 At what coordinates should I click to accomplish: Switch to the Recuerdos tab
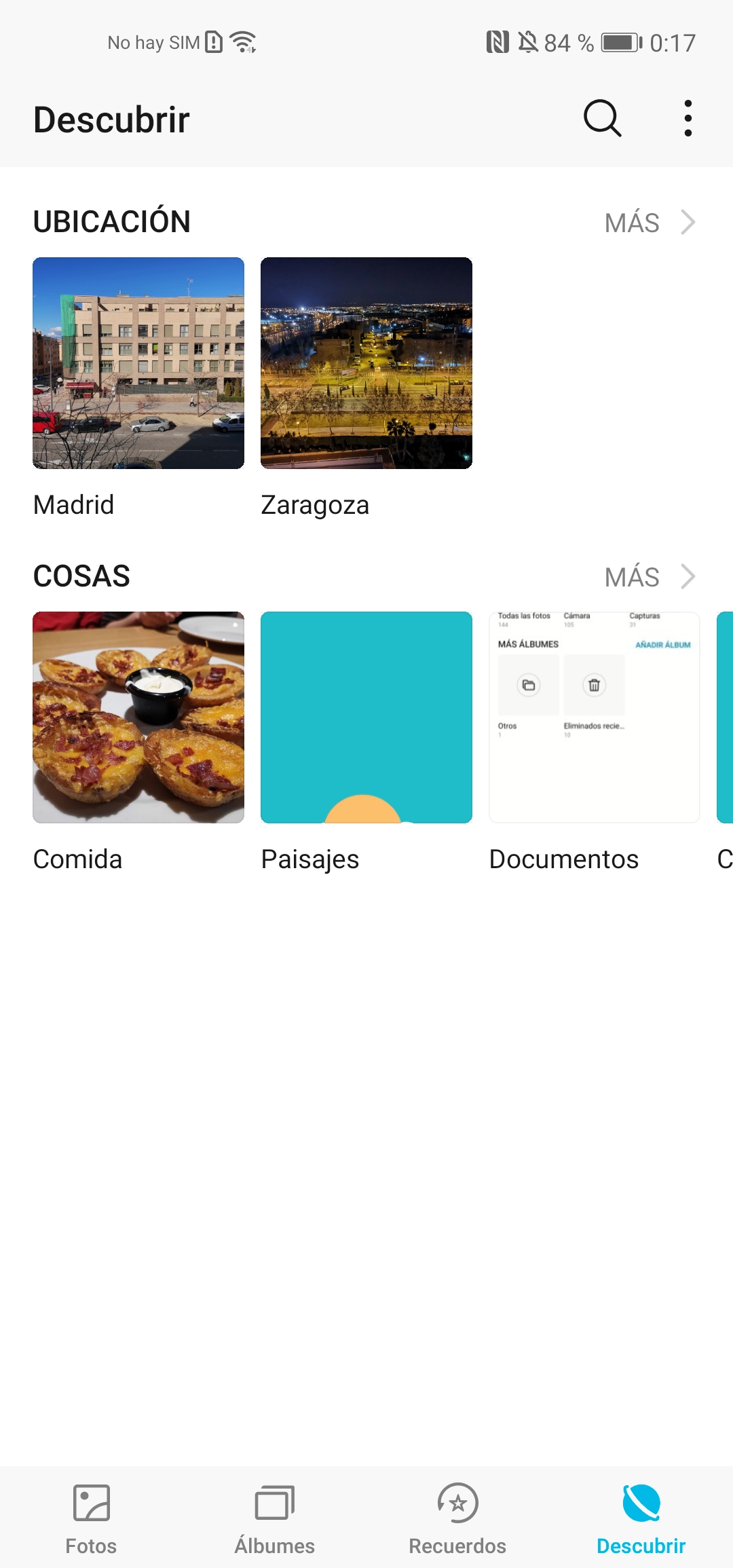pyautogui.click(x=458, y=1519)
